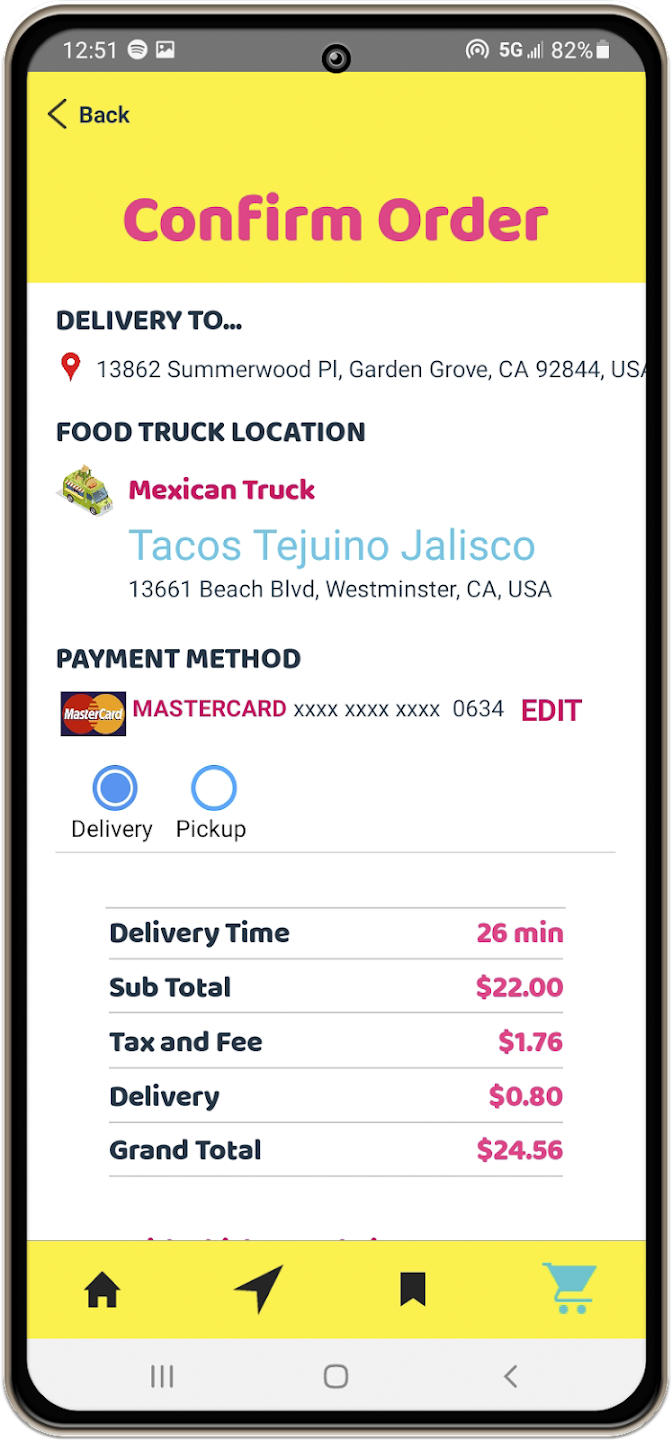This screenshot has height=1440, width=672.
Task: Tap the system back button
Action: (510, 1377)
